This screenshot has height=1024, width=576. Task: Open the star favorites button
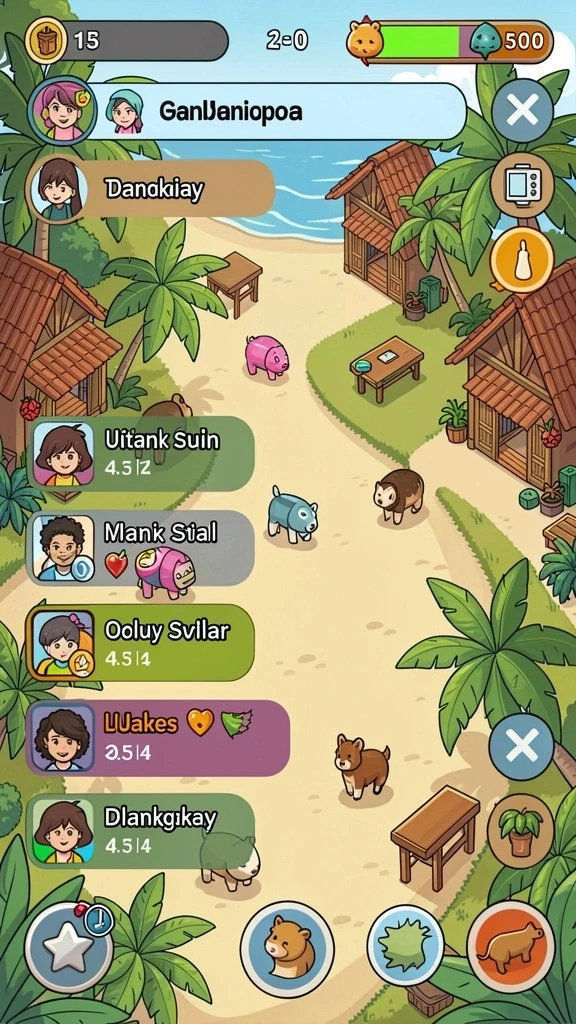pyautogui.click(x=69, y=947)
